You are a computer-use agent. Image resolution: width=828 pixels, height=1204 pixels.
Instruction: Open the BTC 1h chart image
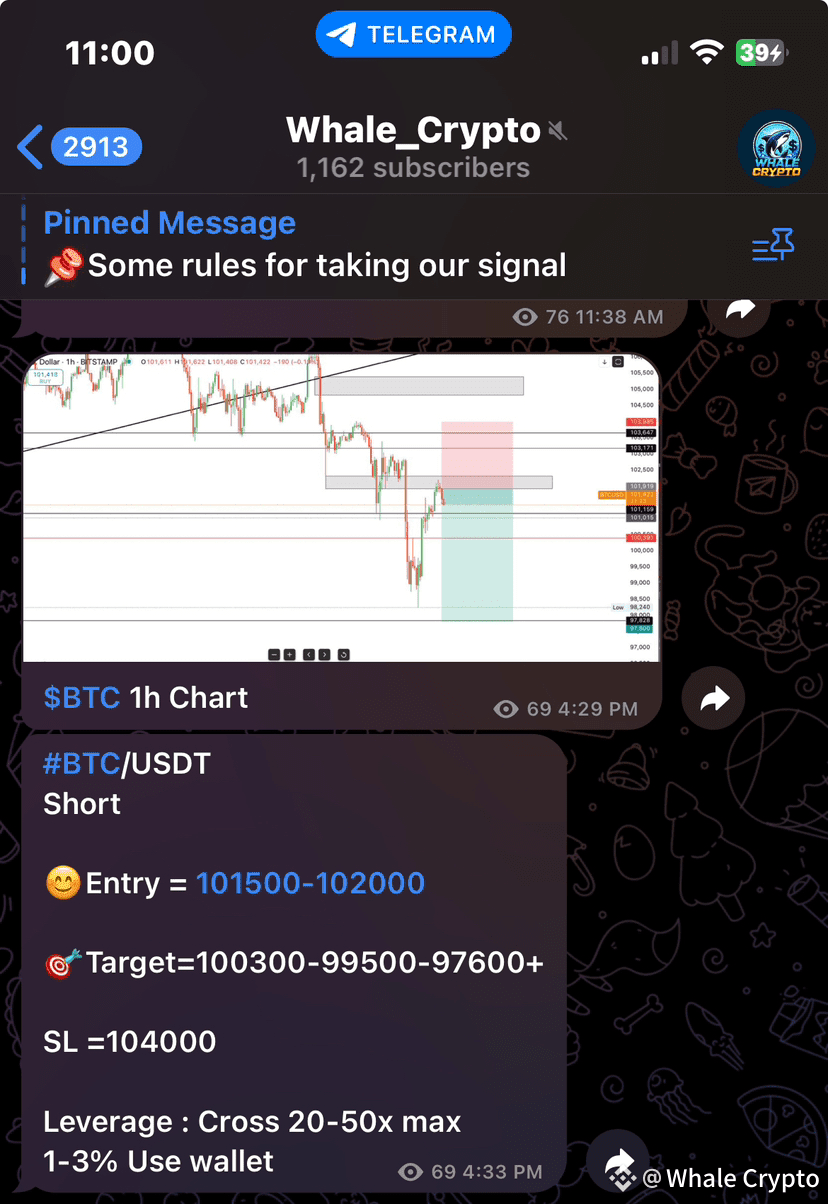pos(340,508)
